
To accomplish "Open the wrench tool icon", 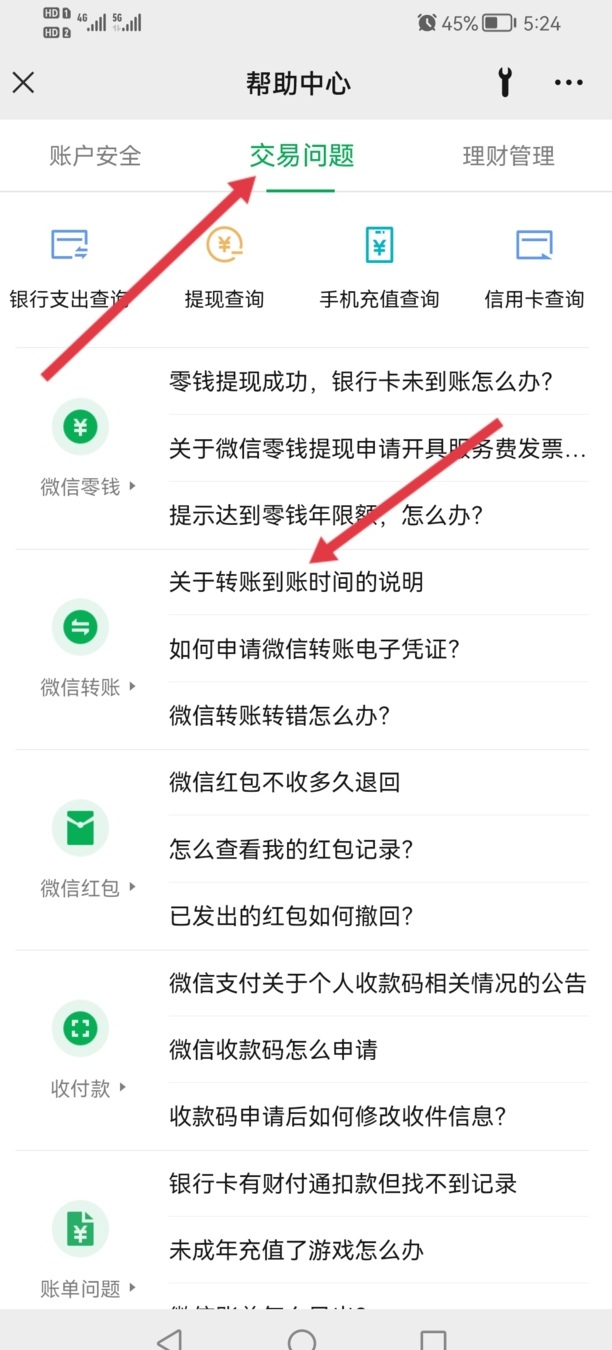I will pyautogui.click(x=505, y=83).
